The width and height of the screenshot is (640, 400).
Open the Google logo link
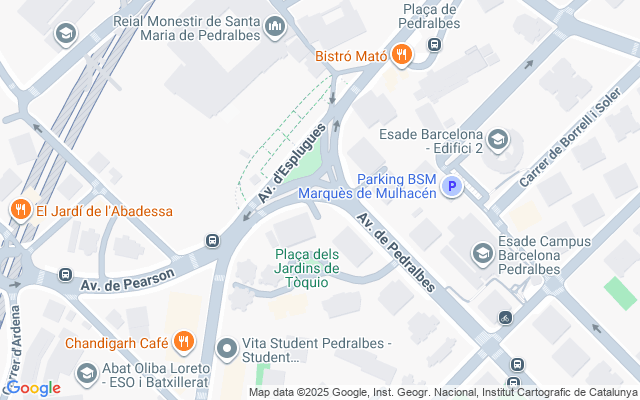(33, 388)
